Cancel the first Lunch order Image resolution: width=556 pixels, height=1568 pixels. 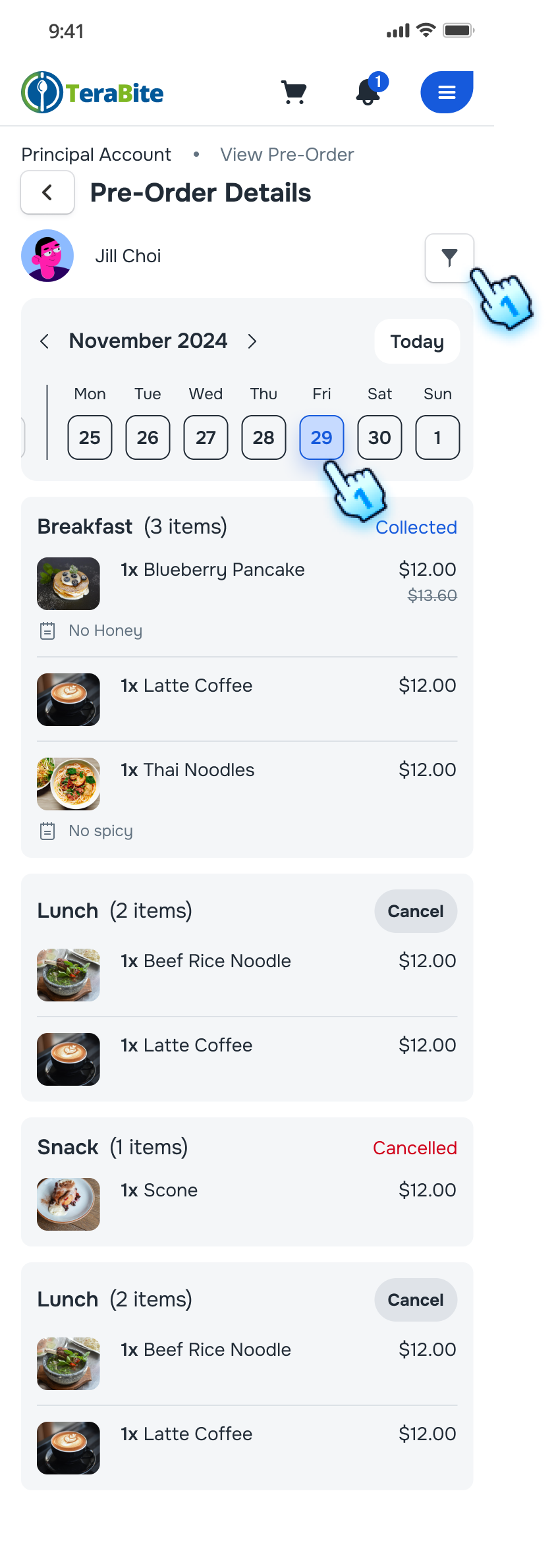click(416, 910)
